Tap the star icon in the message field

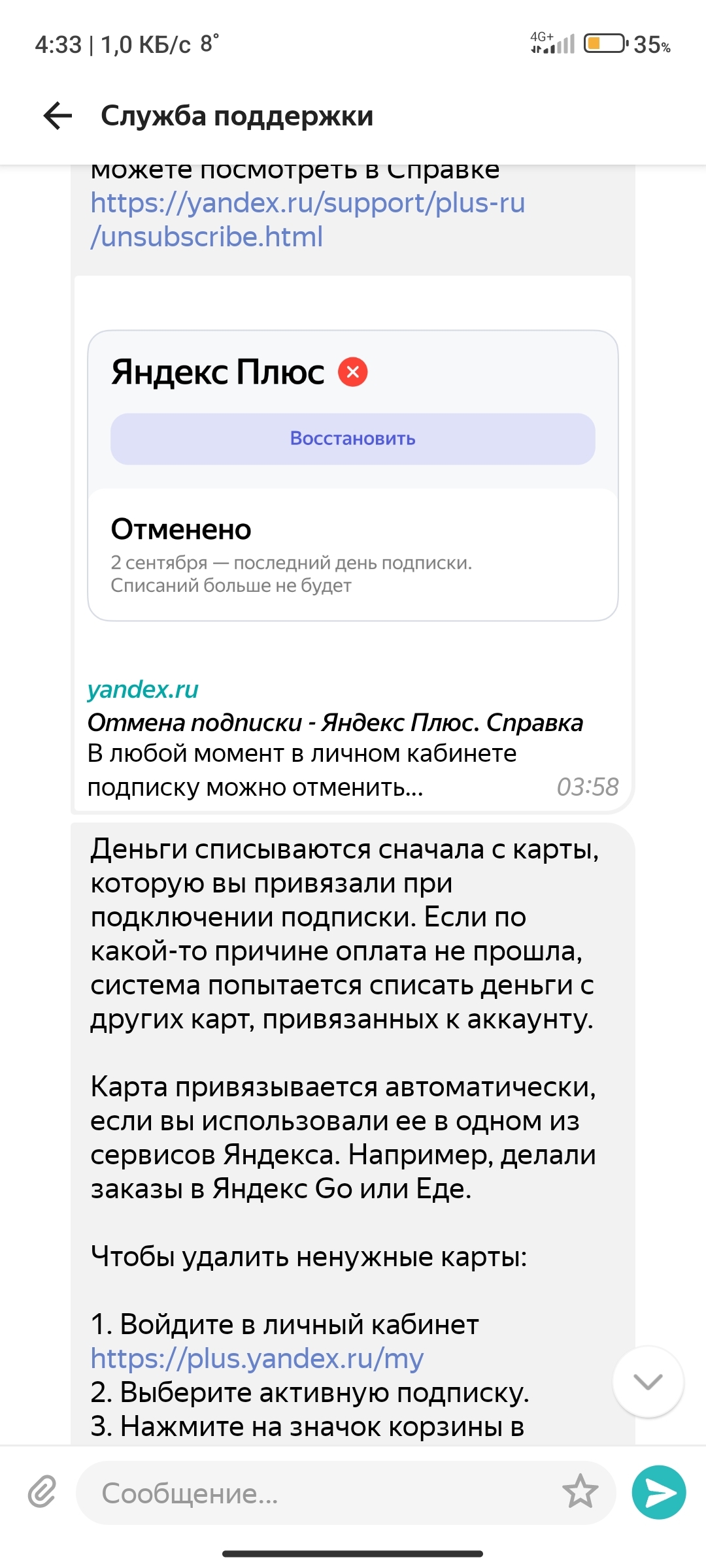point(580,1493)
